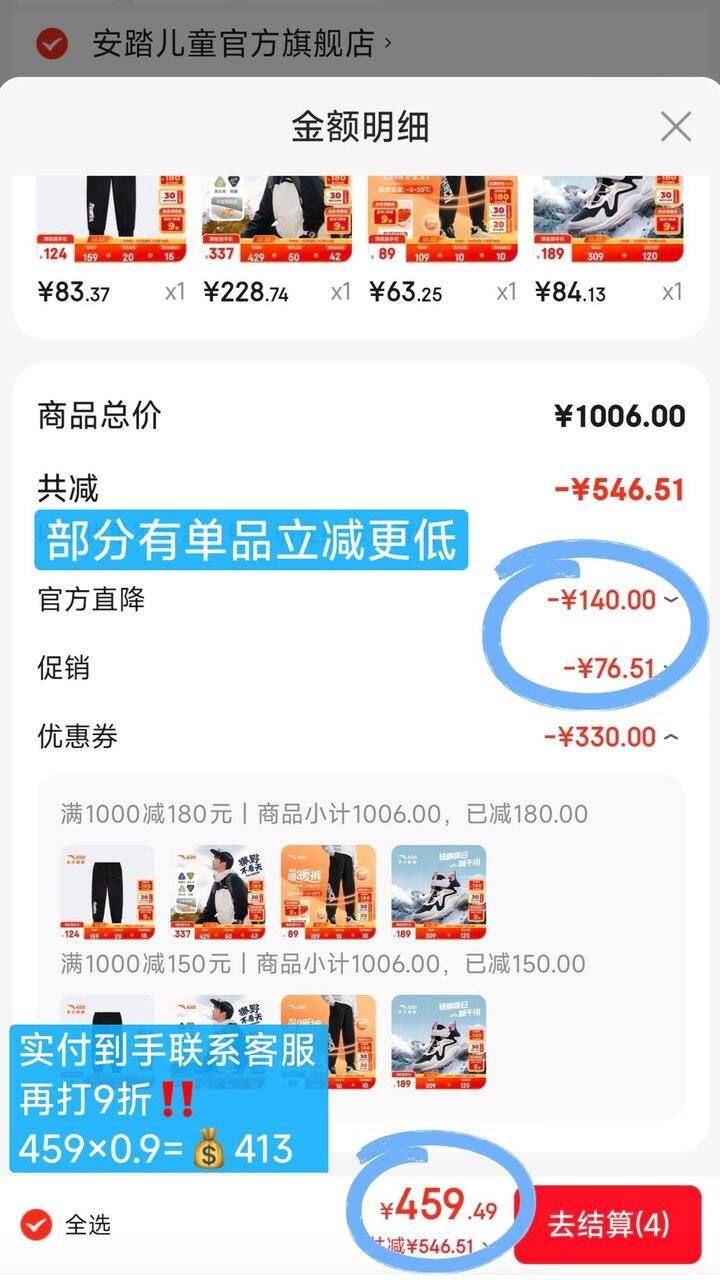Close the 金额明细 panel
The width and height of the screenshot is (720, 1280).
point(676,127)
